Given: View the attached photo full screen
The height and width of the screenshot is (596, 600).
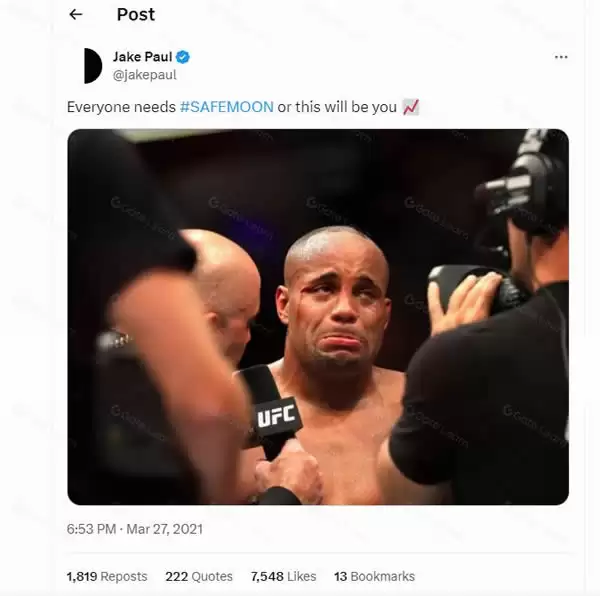Looking at the screenshot, I should pyautogui.click(x=318, y=316).
